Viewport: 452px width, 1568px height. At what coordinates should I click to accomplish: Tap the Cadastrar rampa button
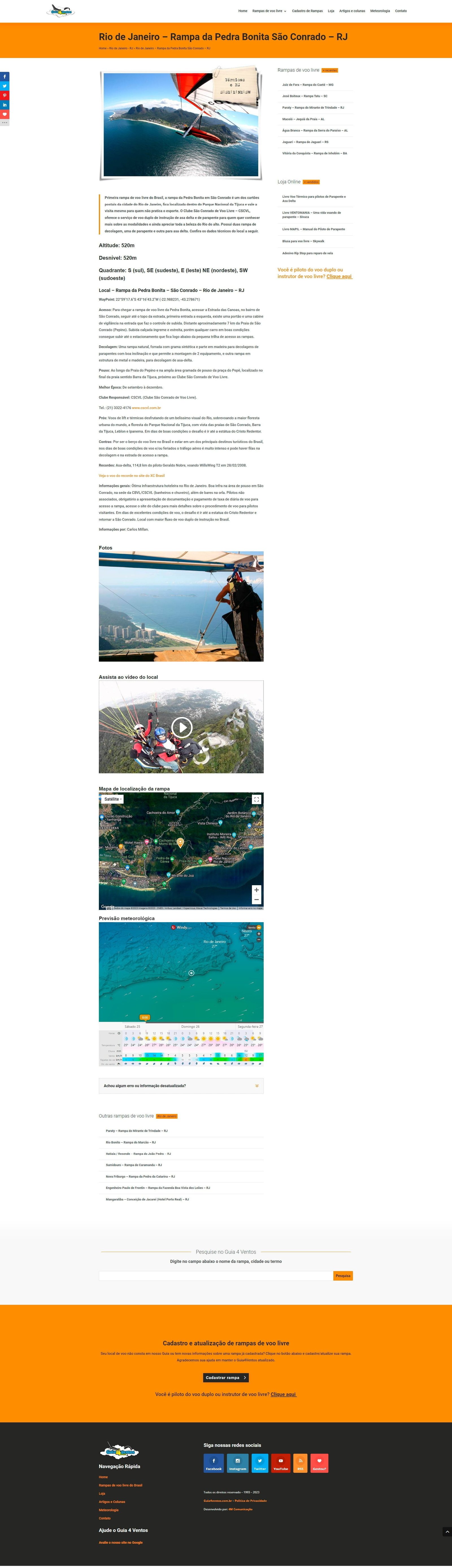click(226, 1377)
